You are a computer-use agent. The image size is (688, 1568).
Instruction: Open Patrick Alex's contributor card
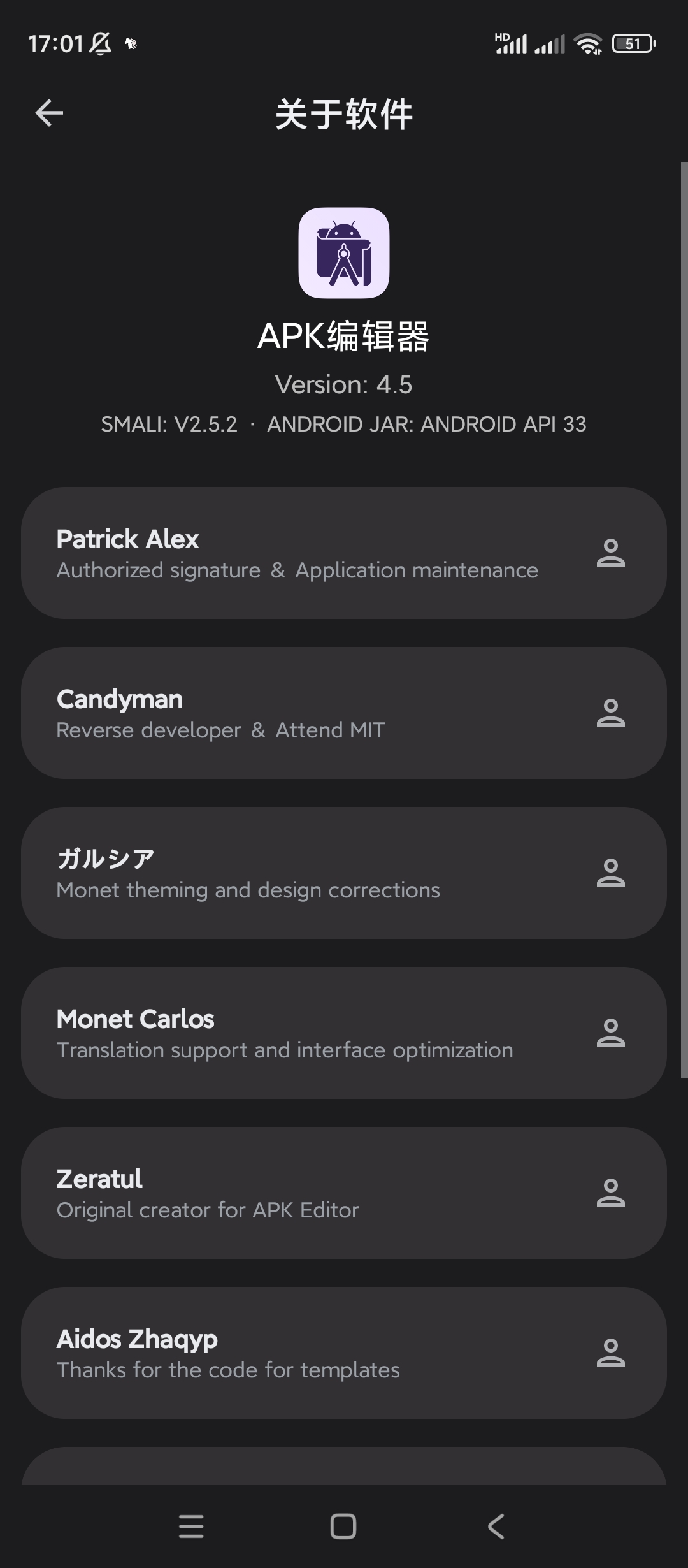coord(344,553)
